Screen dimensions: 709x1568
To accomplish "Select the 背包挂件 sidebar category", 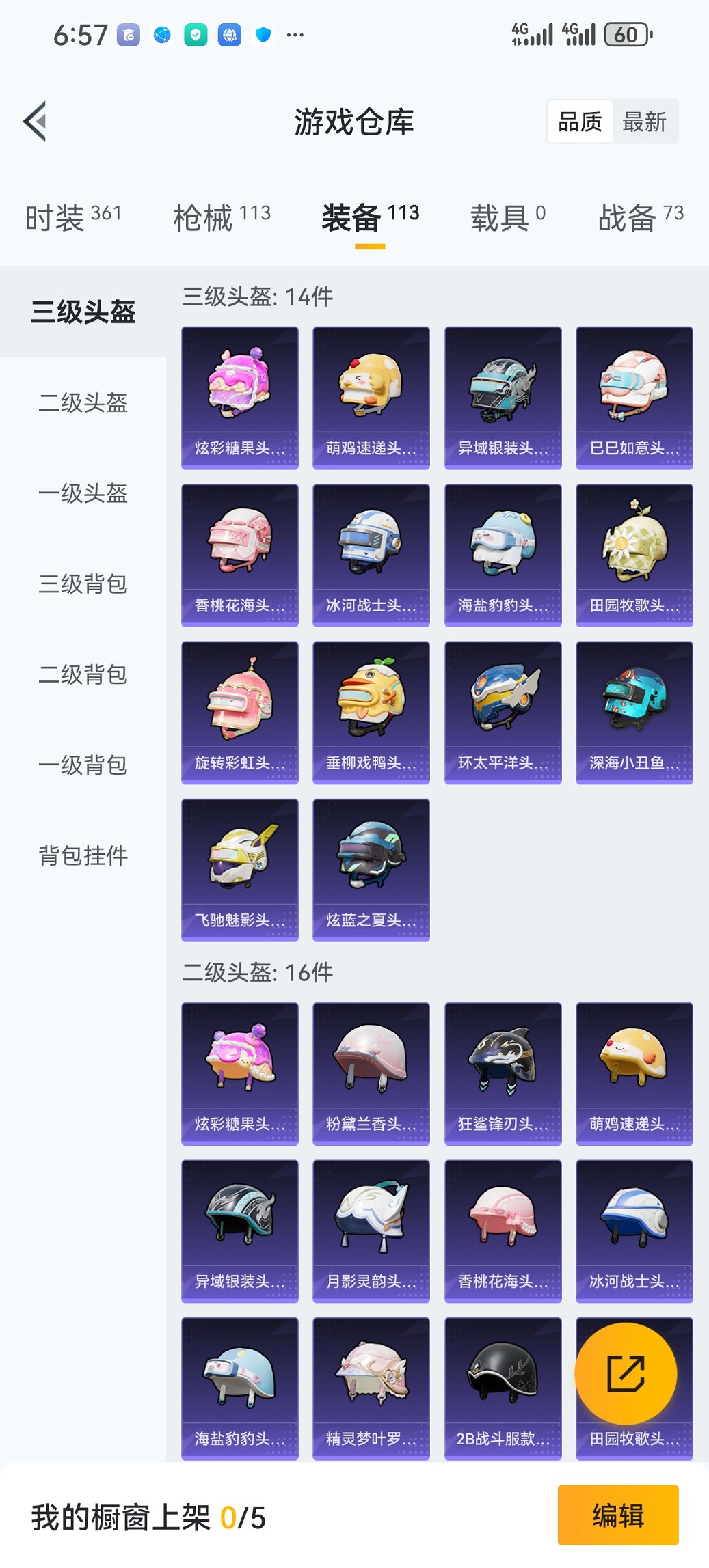I will click(82, 854).
